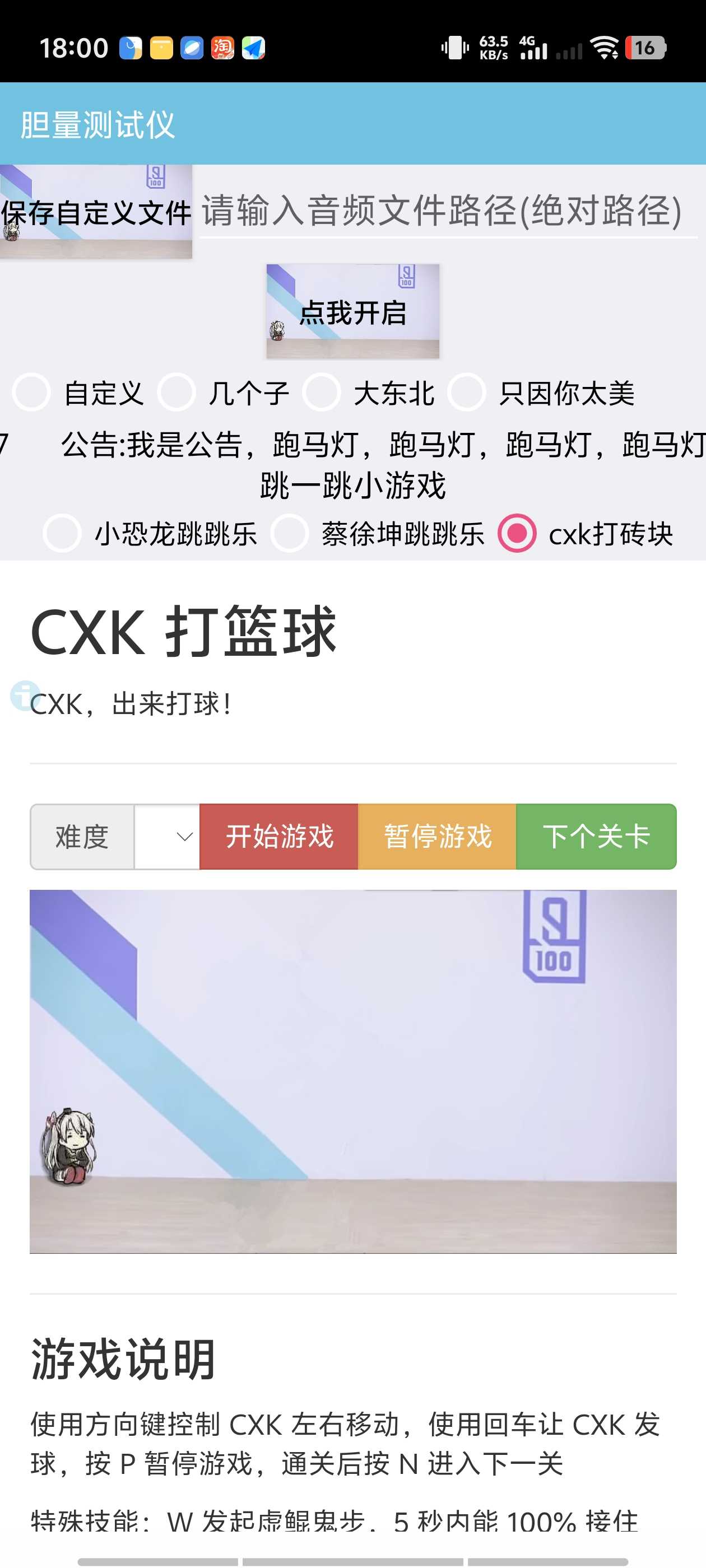Image resolution: width=706 pixels, height=1568 pixels.
Task: Tap the 保存自定义文件 button
Action: (x=96, y=212)
